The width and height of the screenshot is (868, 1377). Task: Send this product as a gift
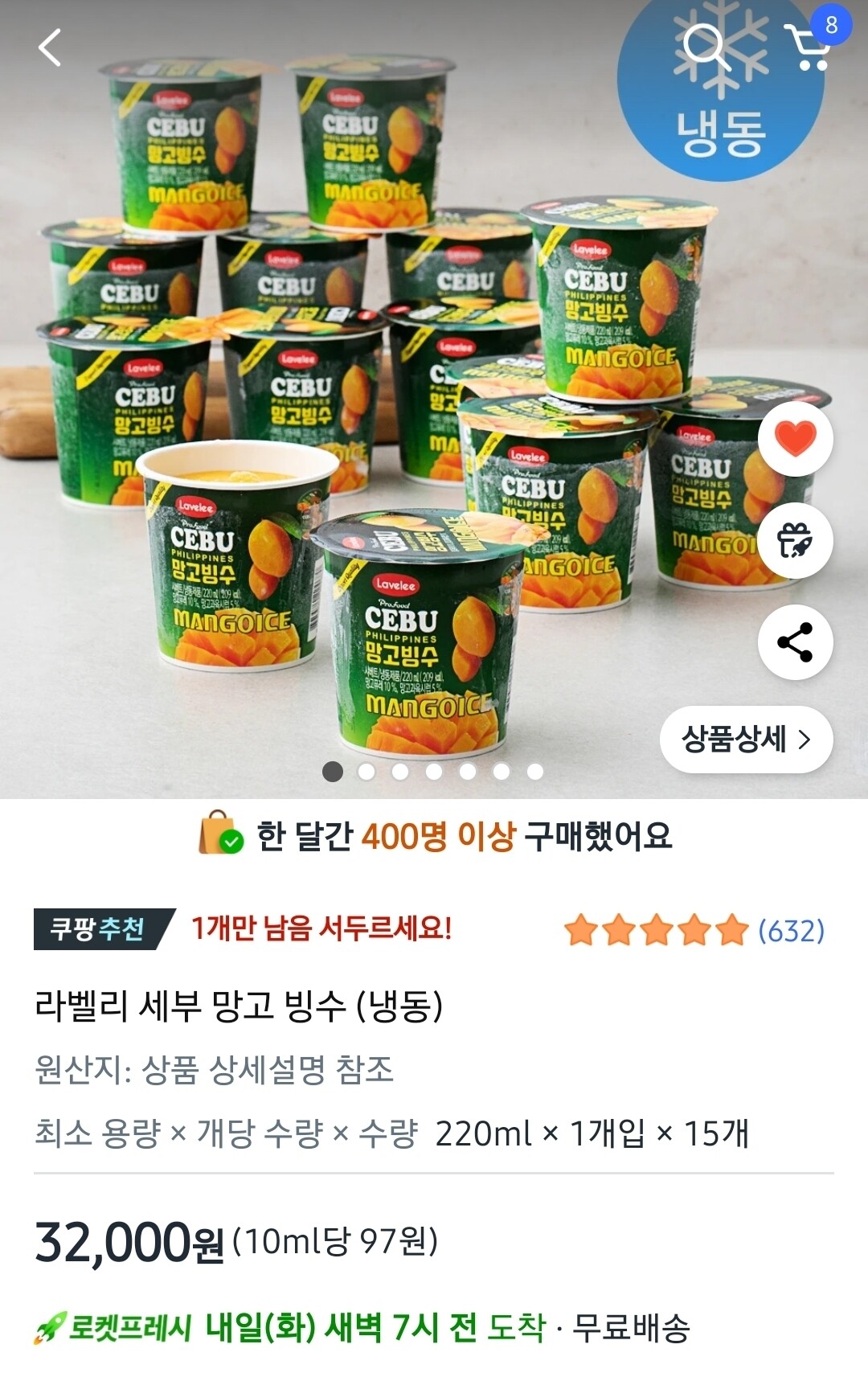click(x=795, y=540)
